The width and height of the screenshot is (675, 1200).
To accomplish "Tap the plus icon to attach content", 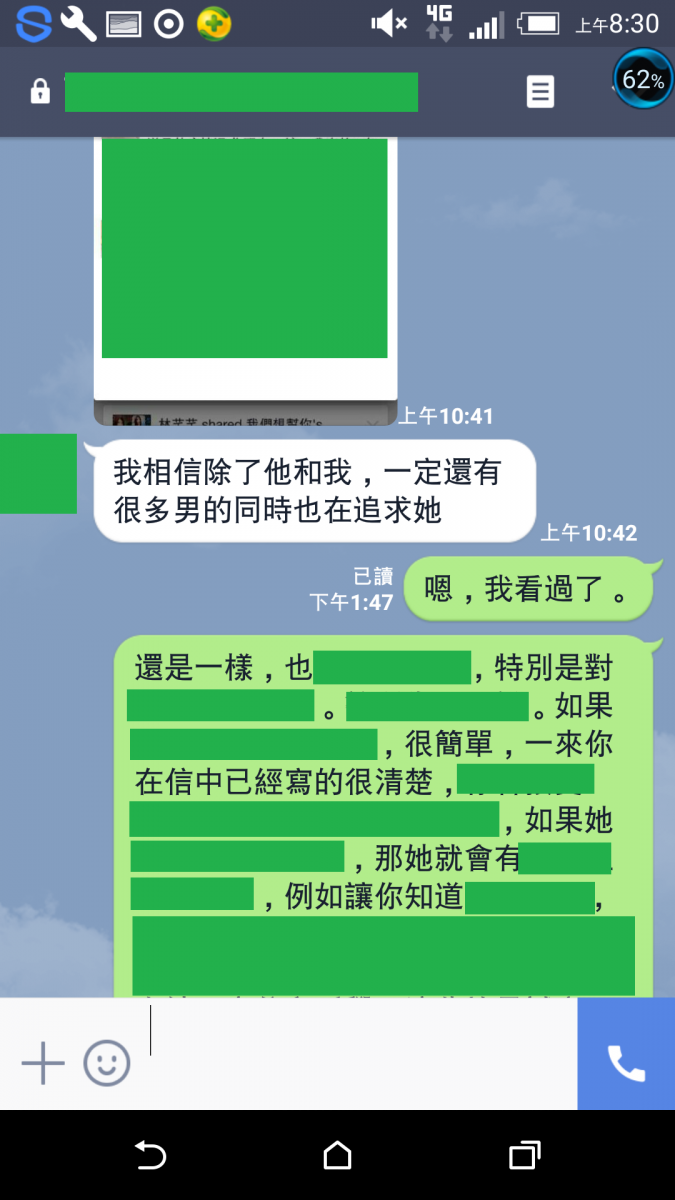I will click(x=43, y=1062).
